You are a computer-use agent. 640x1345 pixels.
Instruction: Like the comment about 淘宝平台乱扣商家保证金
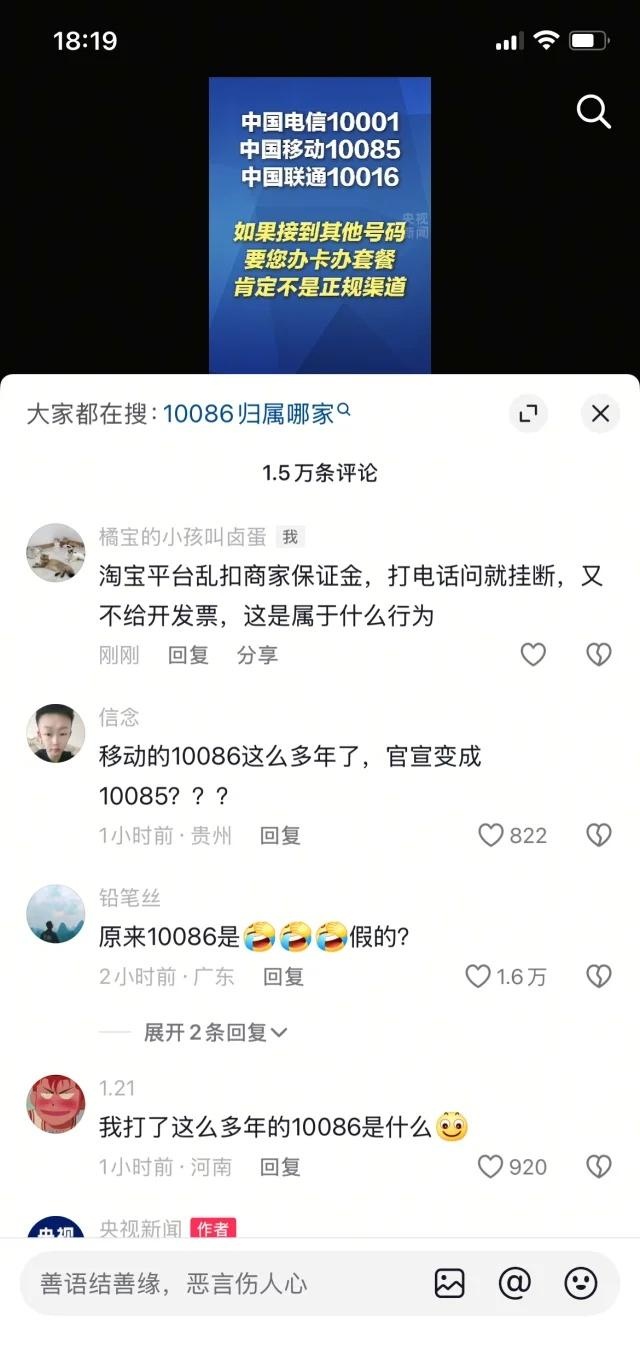533,654
